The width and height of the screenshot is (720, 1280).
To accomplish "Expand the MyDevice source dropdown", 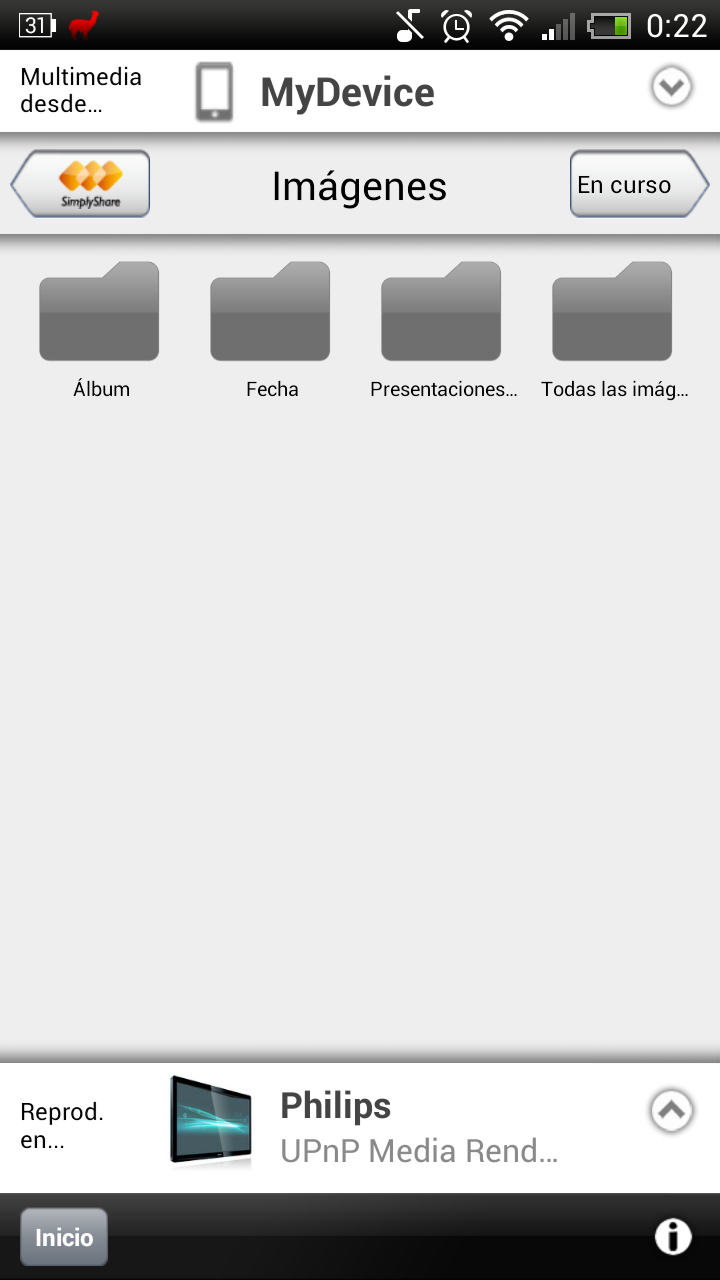I will 671,89.
